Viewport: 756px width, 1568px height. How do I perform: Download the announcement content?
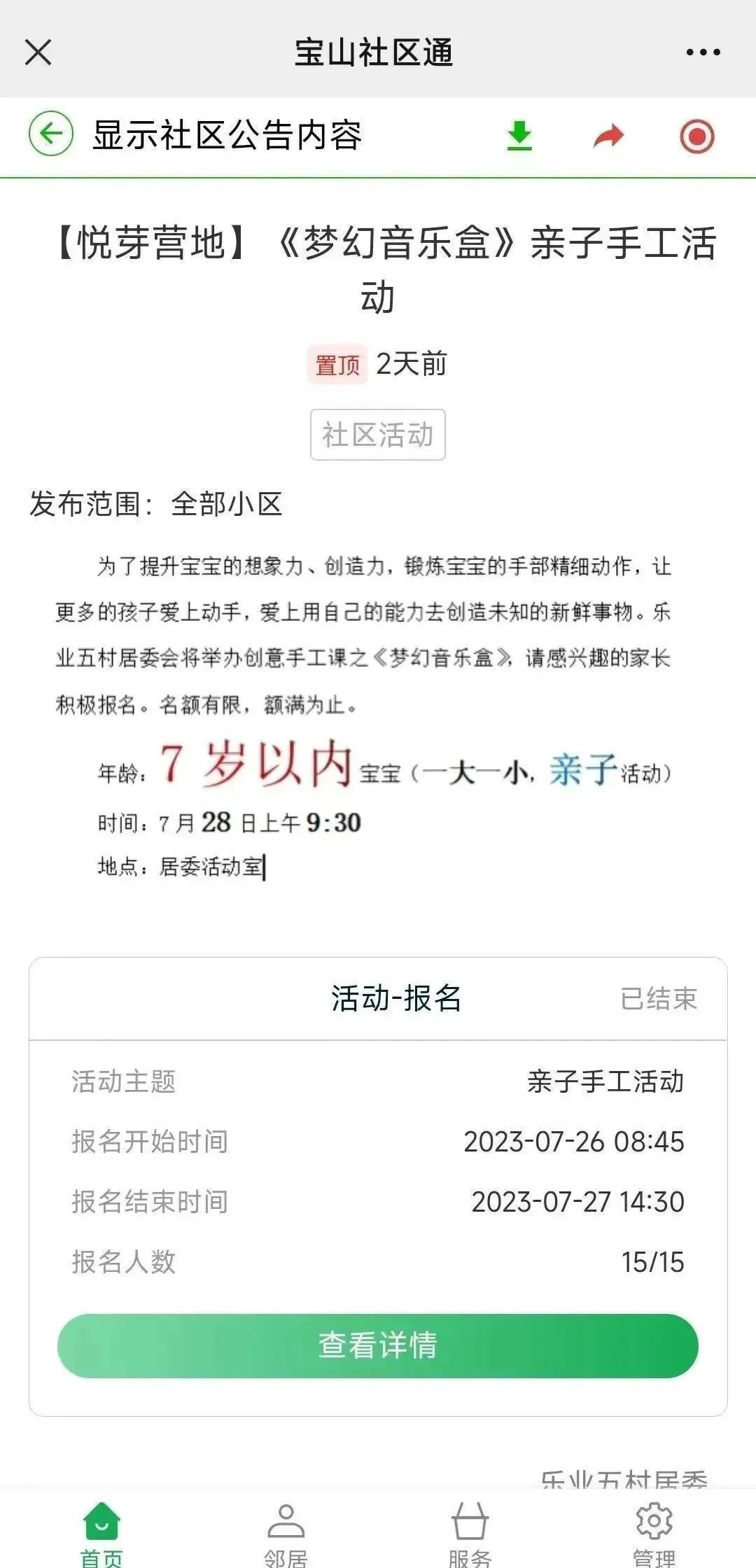(519, 136)
